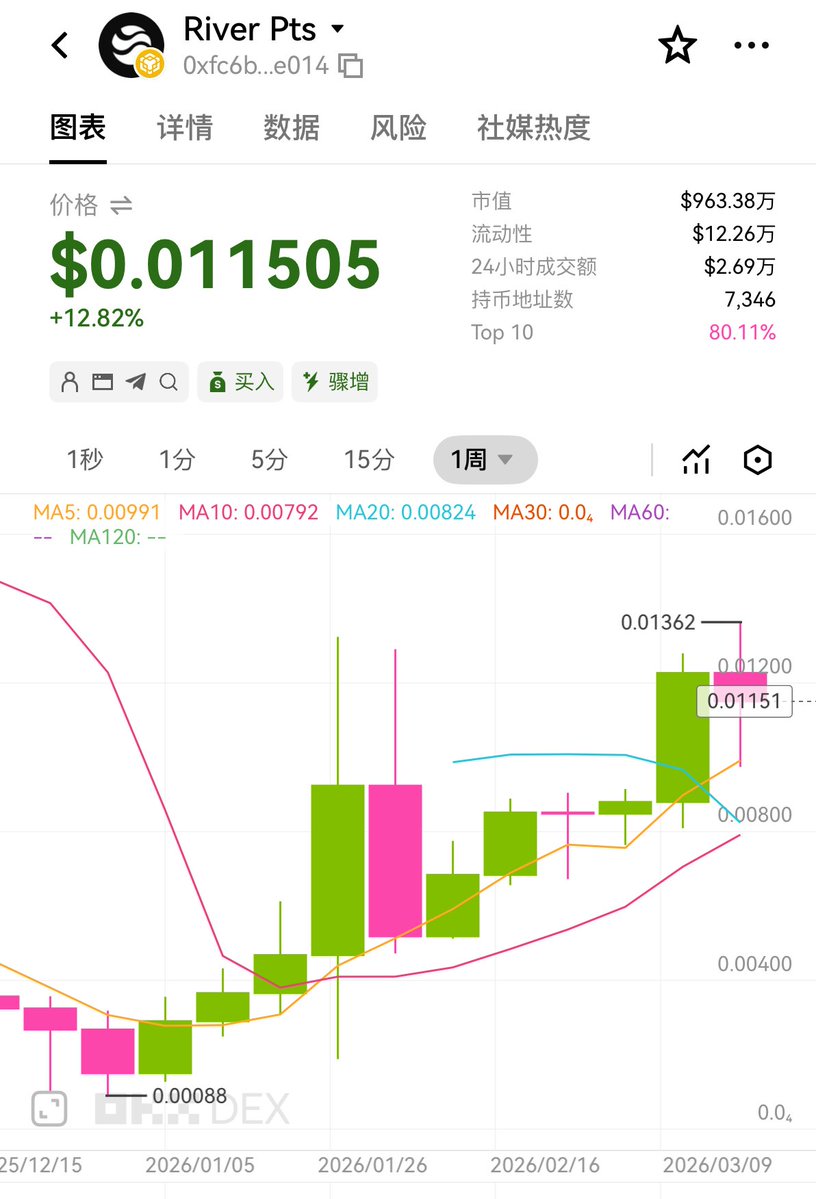Select the 1秒 chart interval
Image resolution: width=816 pixels, height=1199 pixels.
(x=85, y=460)
